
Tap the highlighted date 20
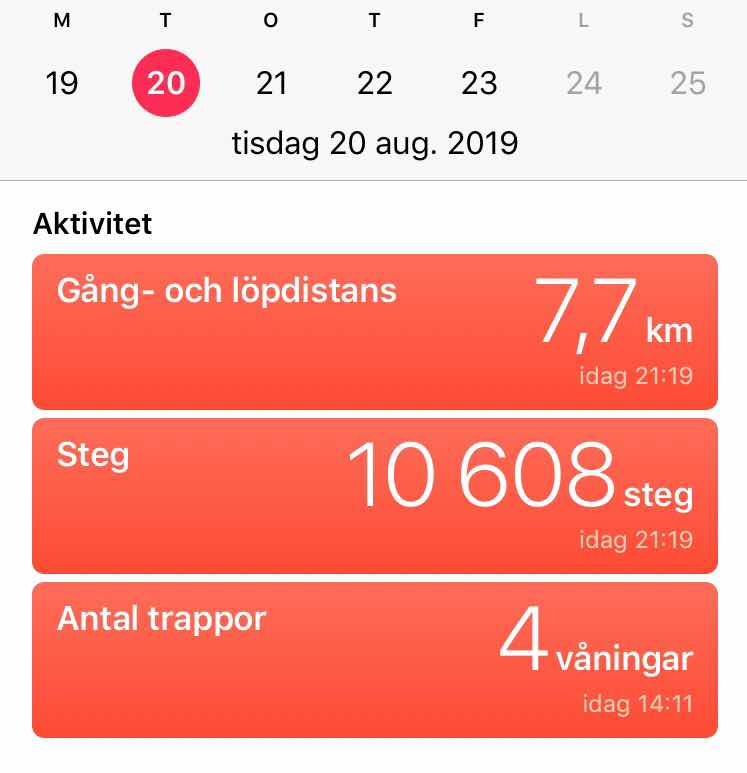(x=166, y=82)
